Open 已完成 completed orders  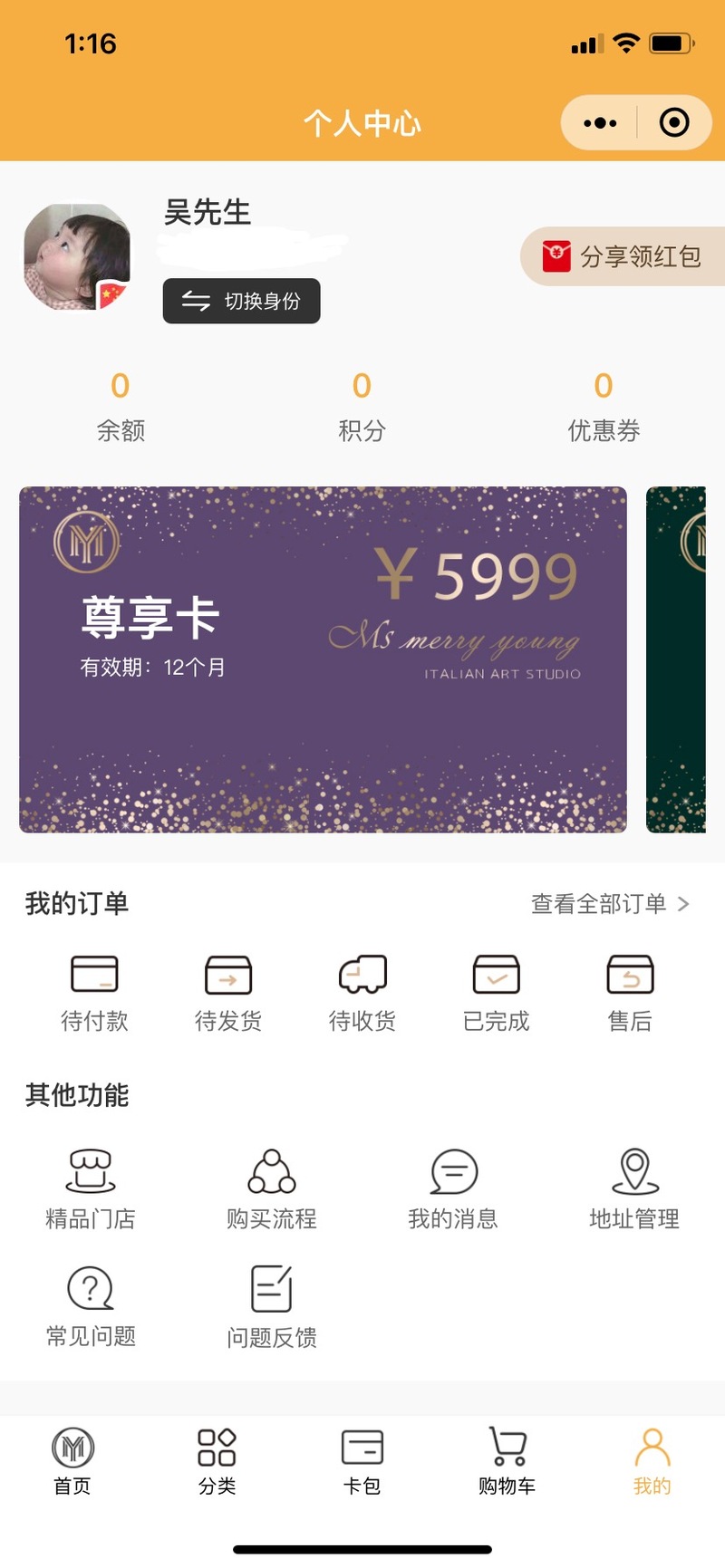(496, 992)
